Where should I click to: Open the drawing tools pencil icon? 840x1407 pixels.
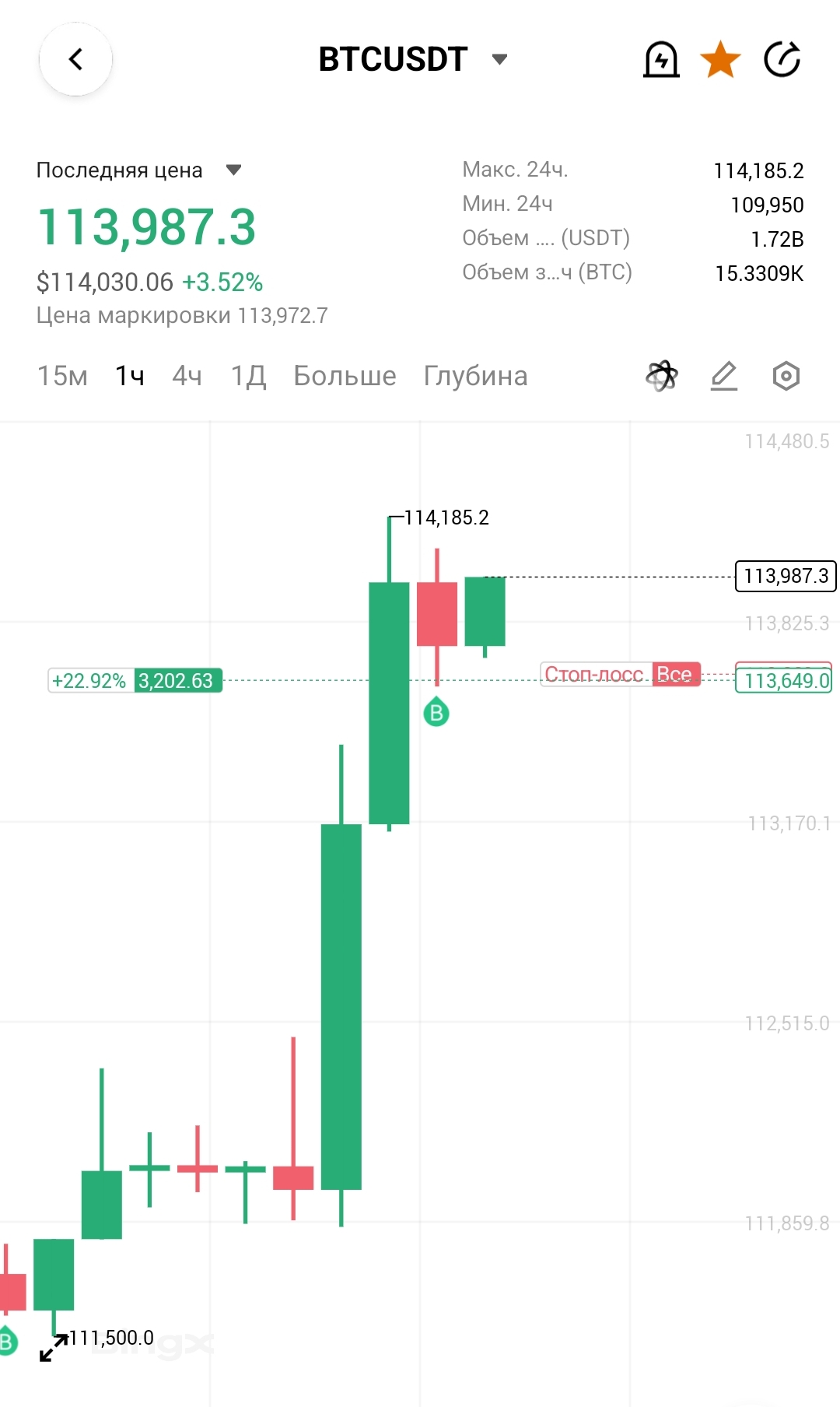[724, 376]
